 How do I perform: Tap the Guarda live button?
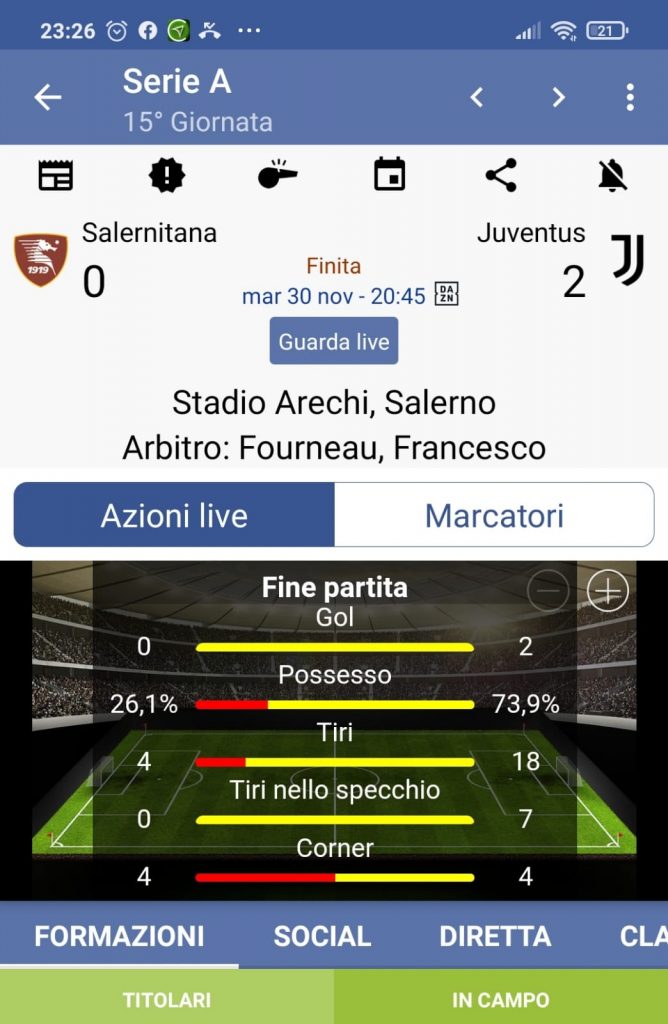pyautogui.click(x=334, y=341)
